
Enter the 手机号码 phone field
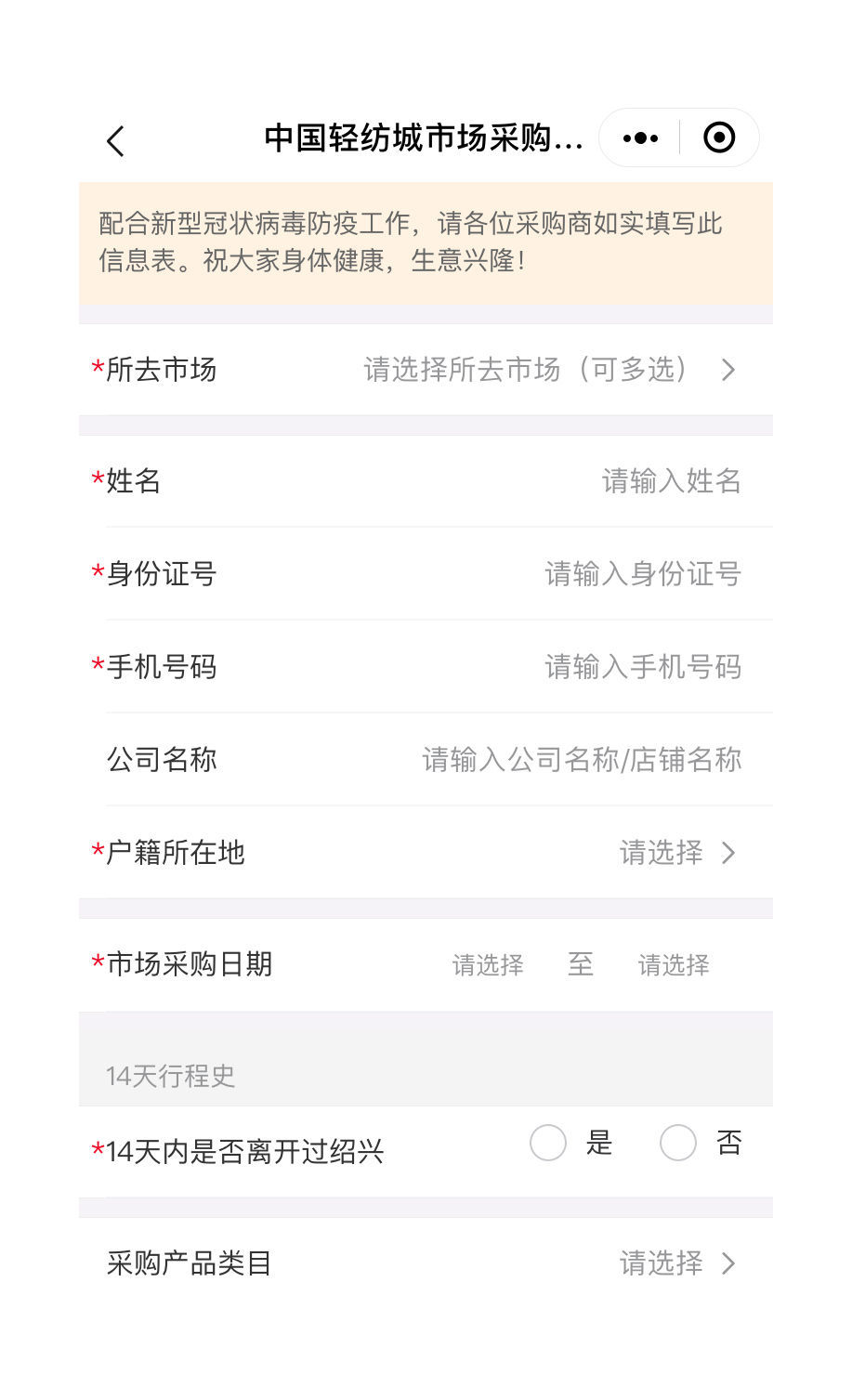click(x=426, y=667)
